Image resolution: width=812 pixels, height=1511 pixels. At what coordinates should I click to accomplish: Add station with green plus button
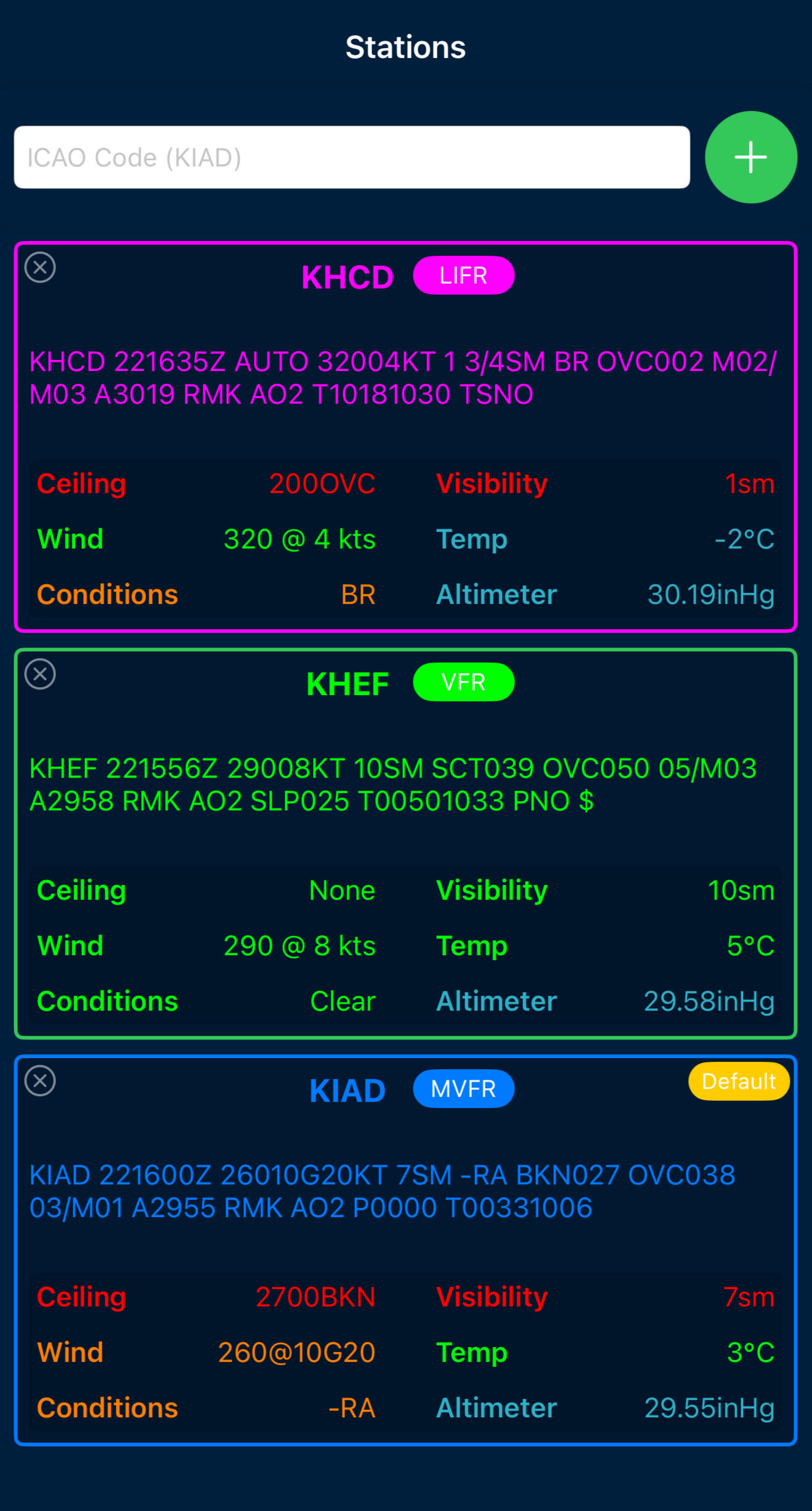(750, 157)
